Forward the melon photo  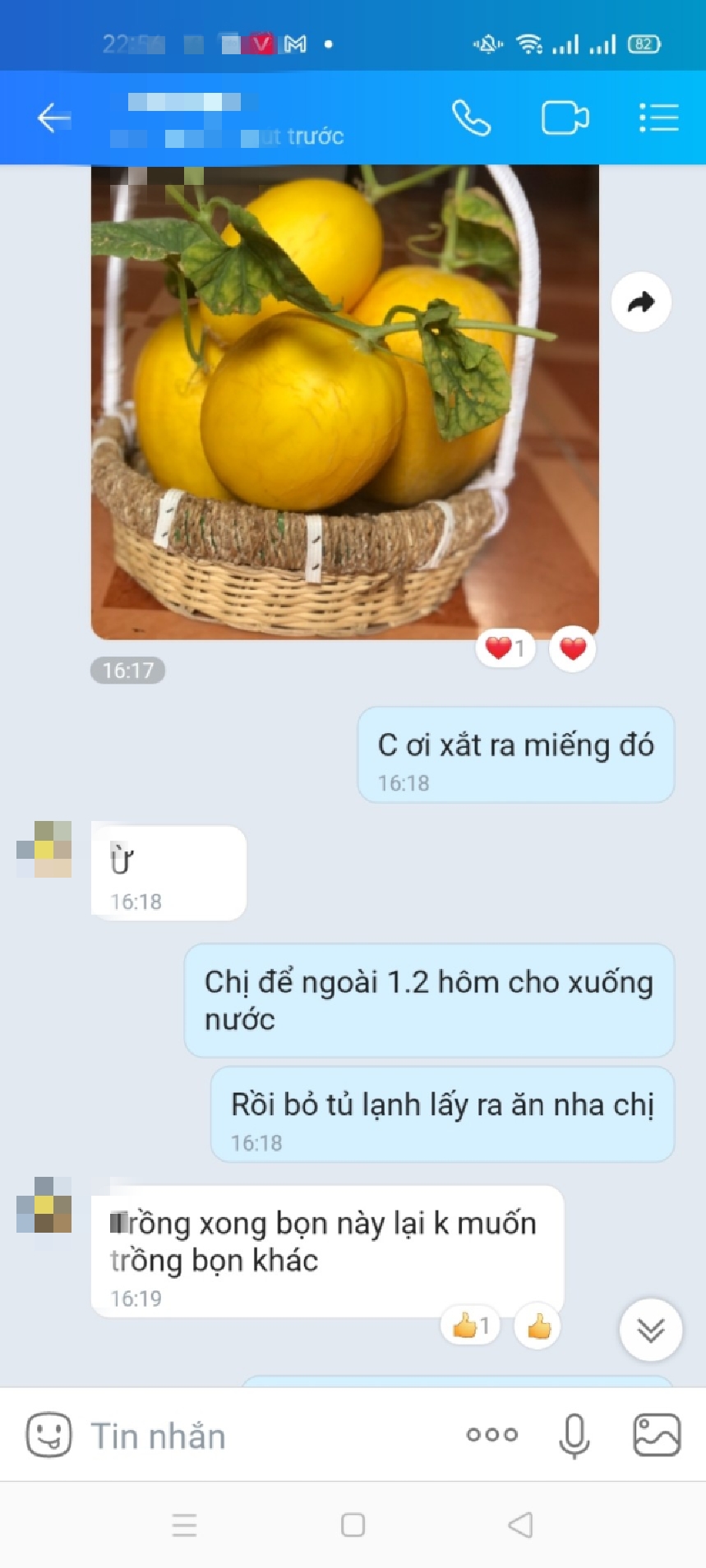(x=641, y=302)
